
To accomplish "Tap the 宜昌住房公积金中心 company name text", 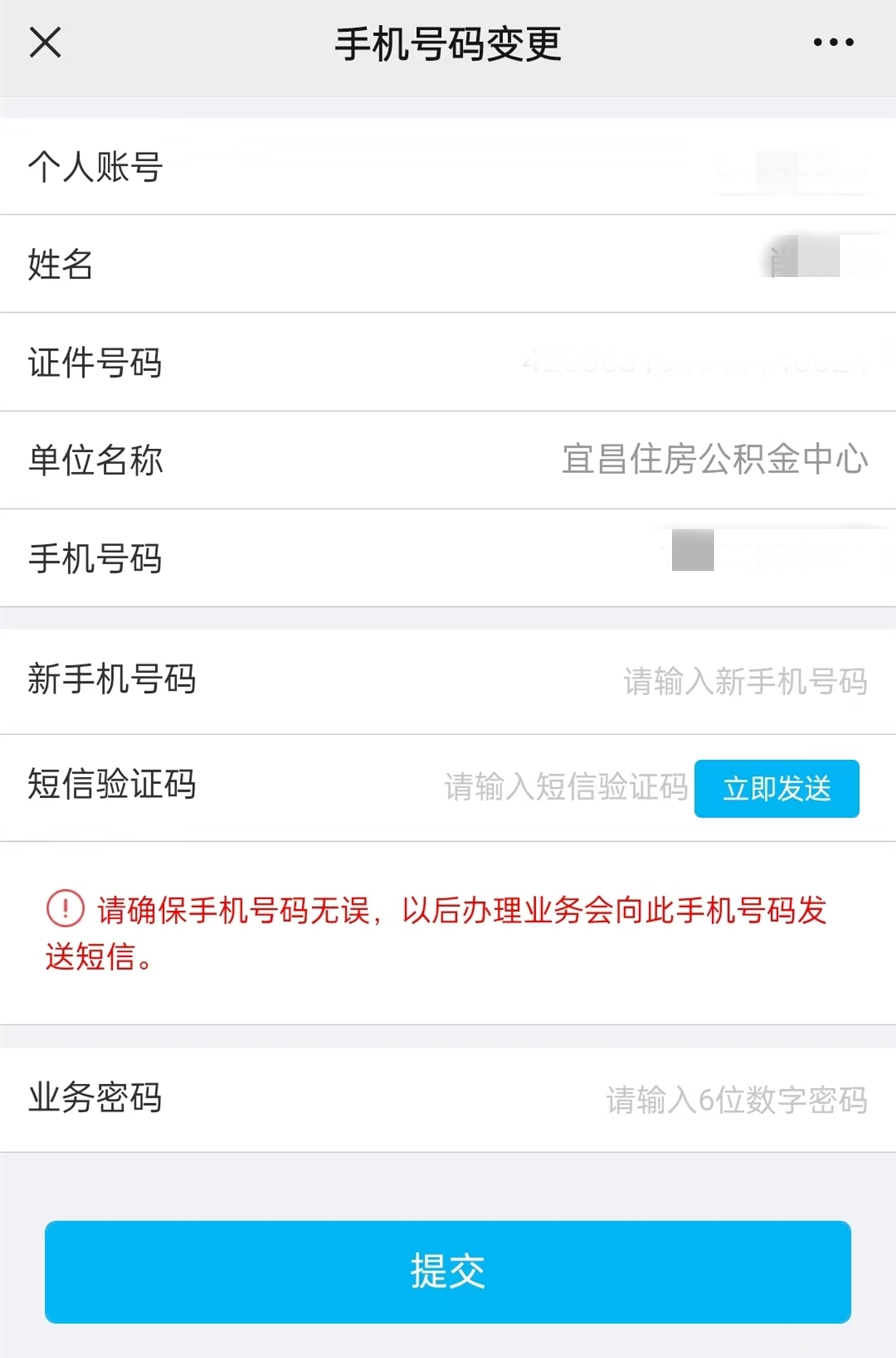I will click(716, 461).
